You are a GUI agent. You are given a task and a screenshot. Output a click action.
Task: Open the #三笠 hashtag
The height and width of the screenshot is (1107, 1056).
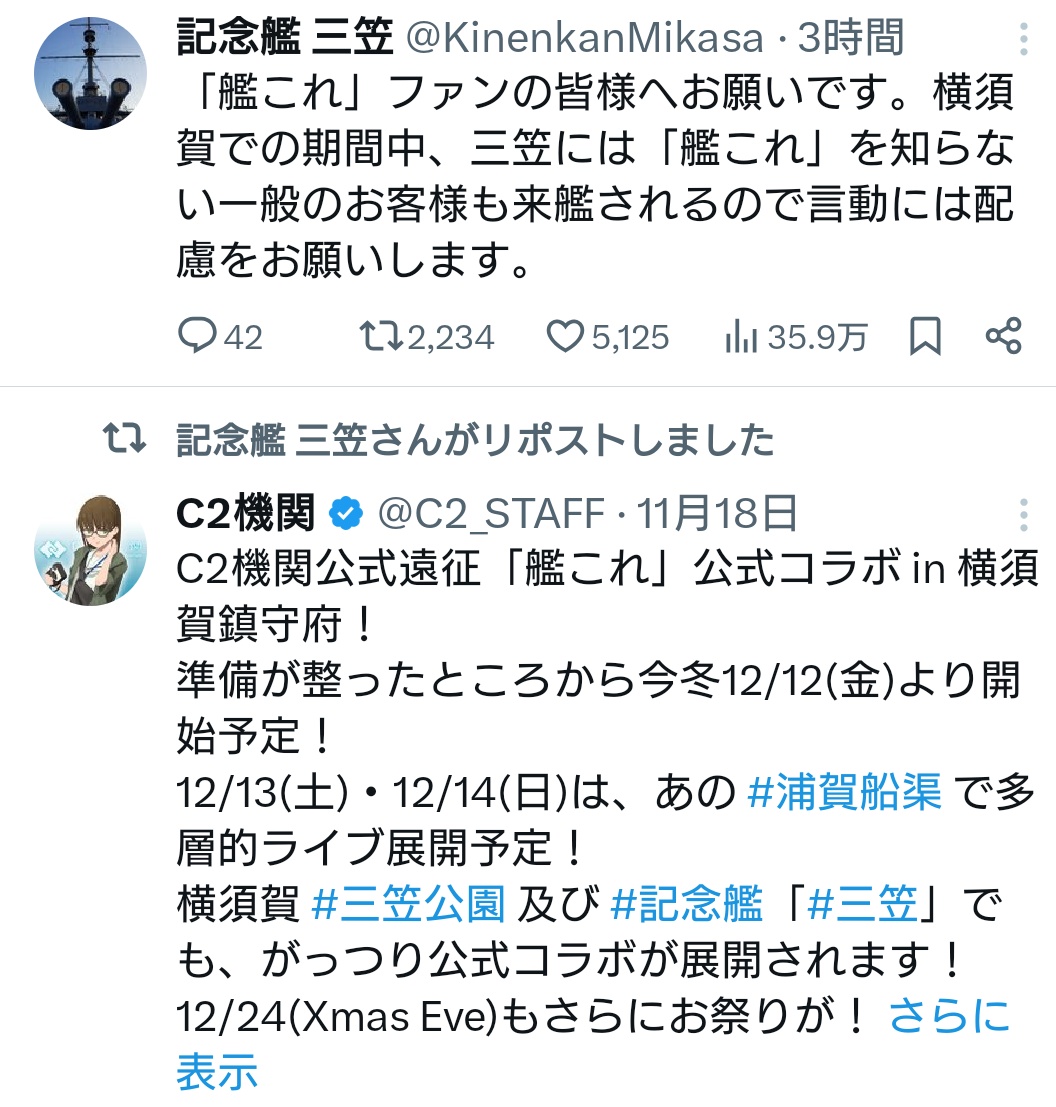[x=861, y=905]
